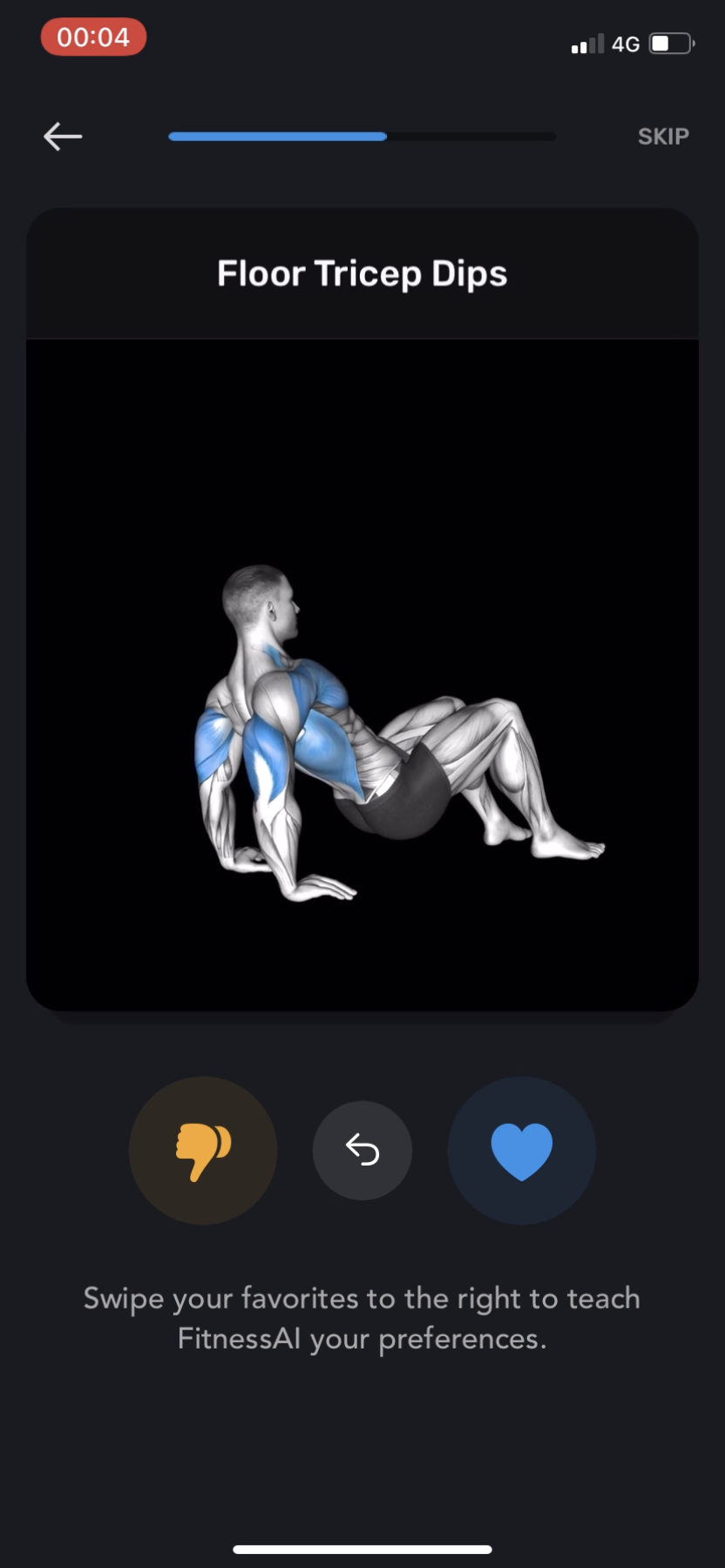The height and width of the screenshot is (1568, 725).
Task: Open the red timer badge showing 00:04
Action: [x=93, y=37]
